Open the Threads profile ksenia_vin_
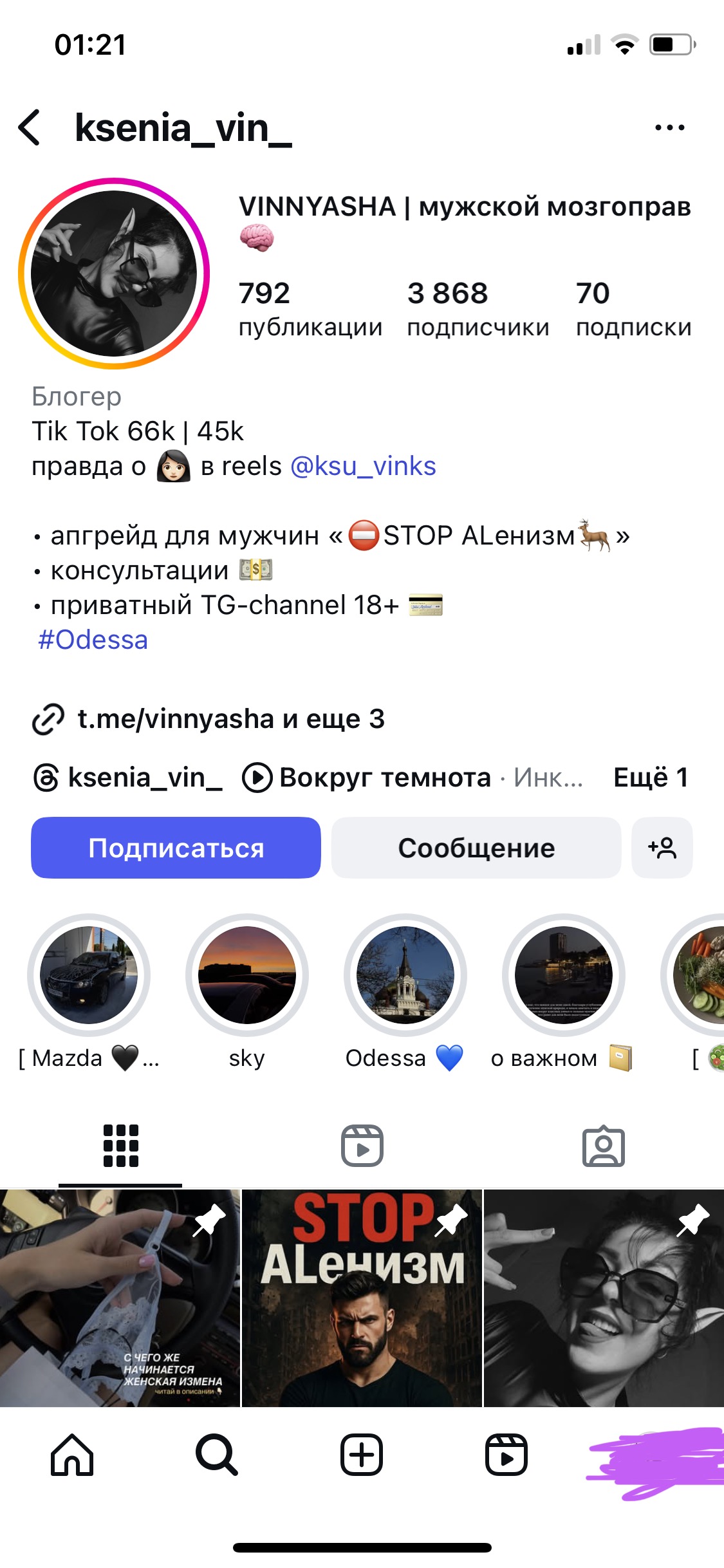724x1568 pixels. 128,778
